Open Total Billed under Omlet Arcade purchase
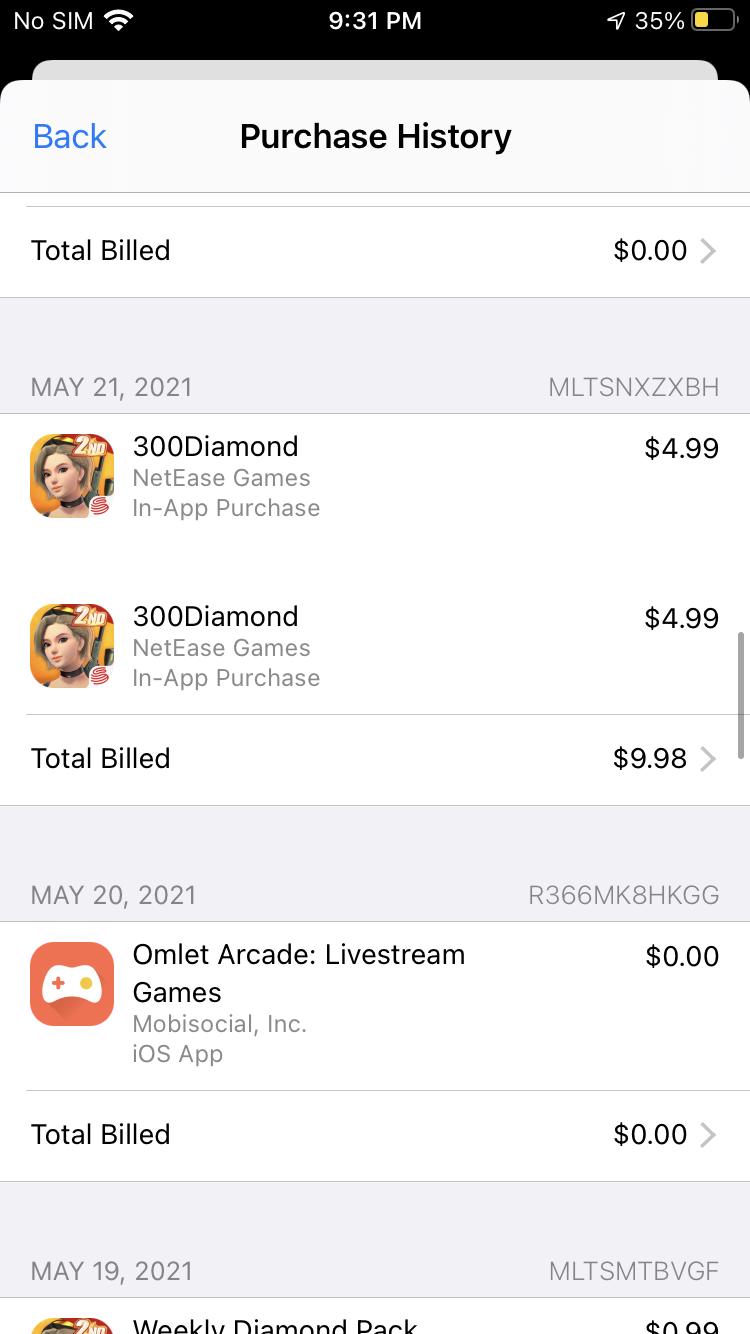The image size is (750, 1334). click(x=374, y=1135)
